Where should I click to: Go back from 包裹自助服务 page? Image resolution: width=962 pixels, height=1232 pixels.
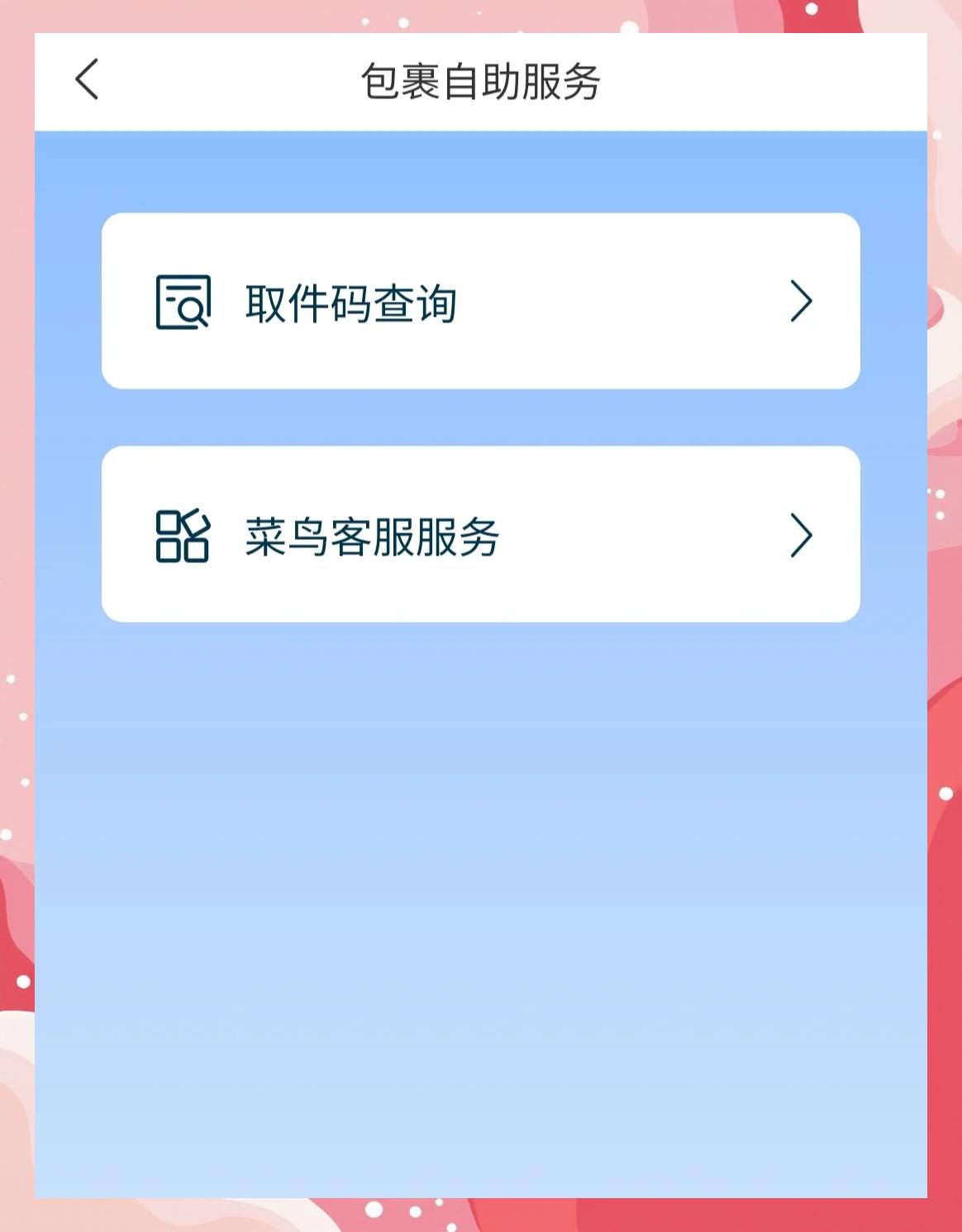pos(87,79)
